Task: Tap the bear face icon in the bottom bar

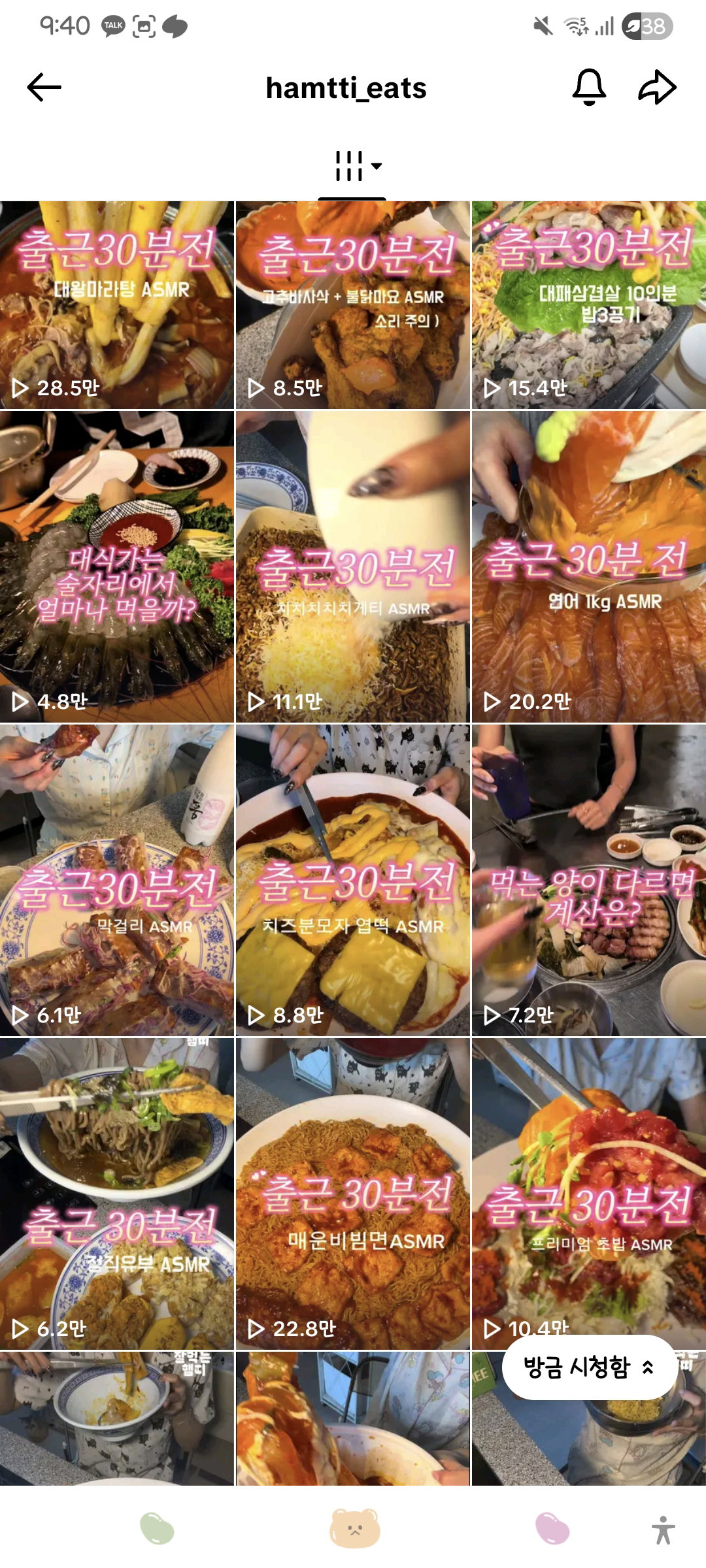Action: click(354, 1529)
